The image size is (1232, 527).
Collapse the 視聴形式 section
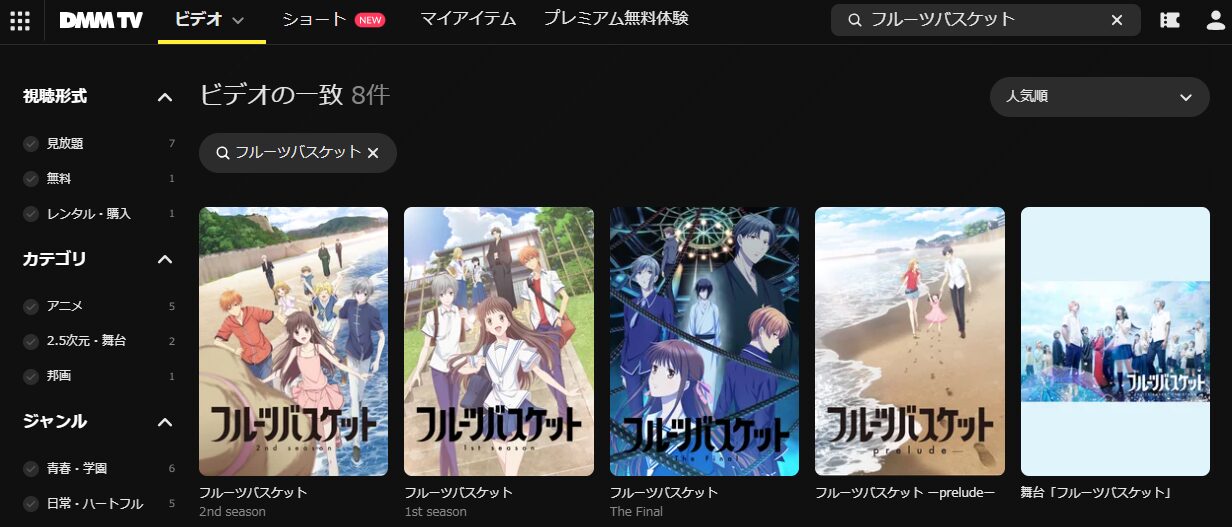click(165, 97)
